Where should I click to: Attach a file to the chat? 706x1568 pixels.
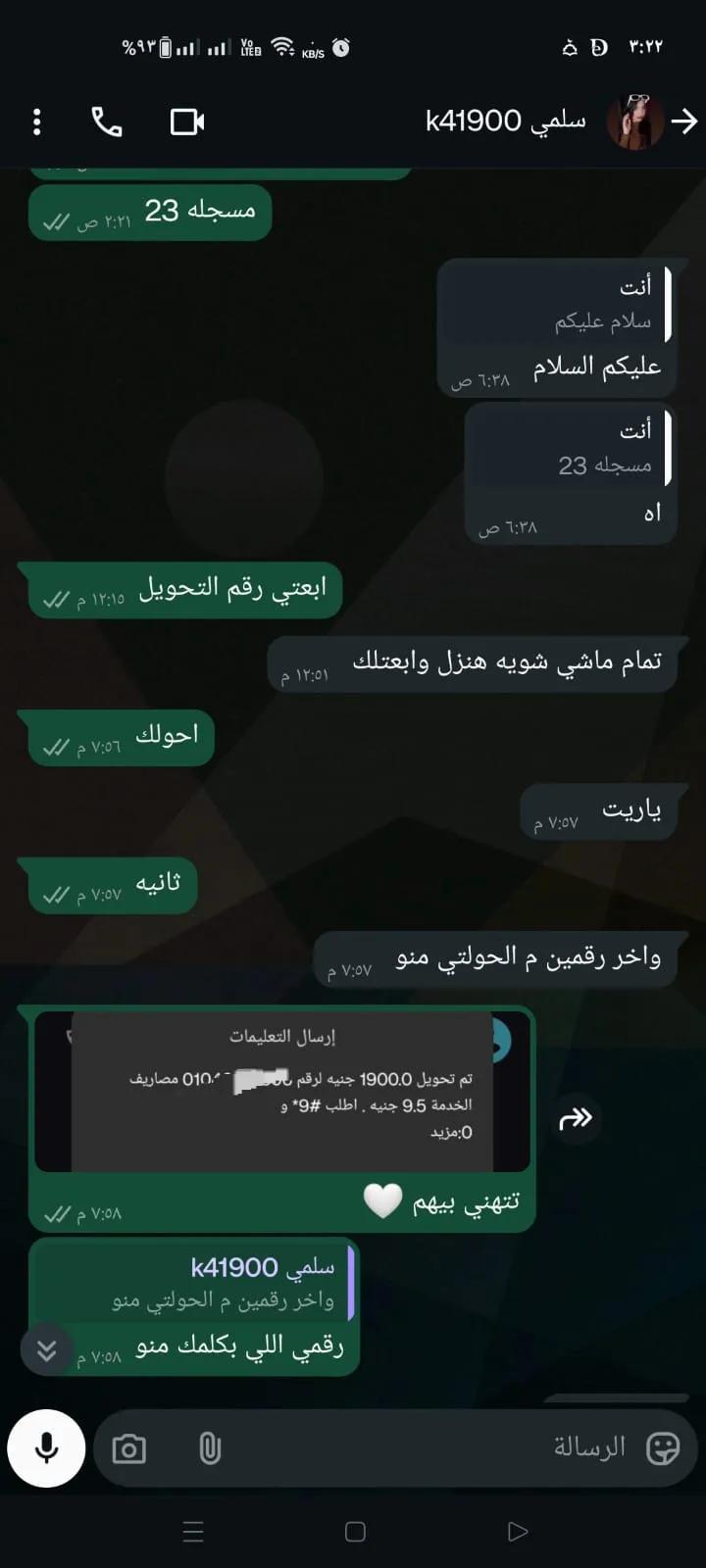(210, 1448)
